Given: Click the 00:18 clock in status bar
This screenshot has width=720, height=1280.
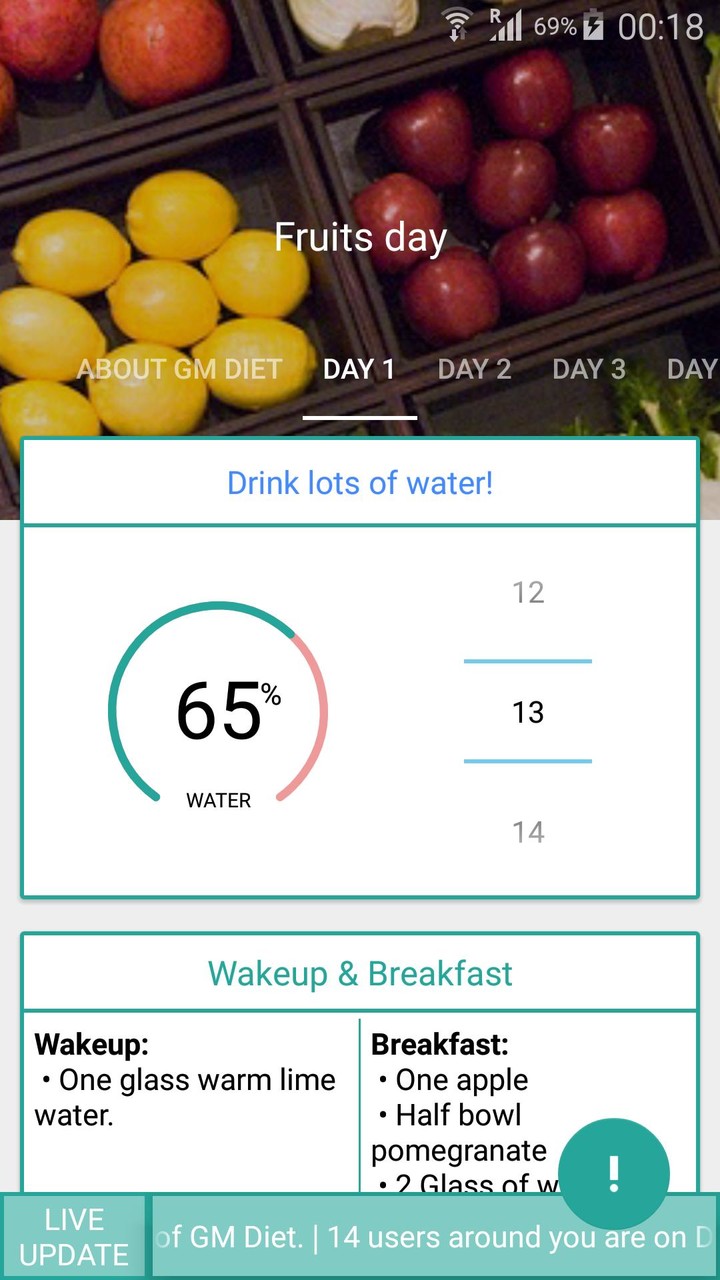Looking at the screenshot, I should click(x=662, y=26).
